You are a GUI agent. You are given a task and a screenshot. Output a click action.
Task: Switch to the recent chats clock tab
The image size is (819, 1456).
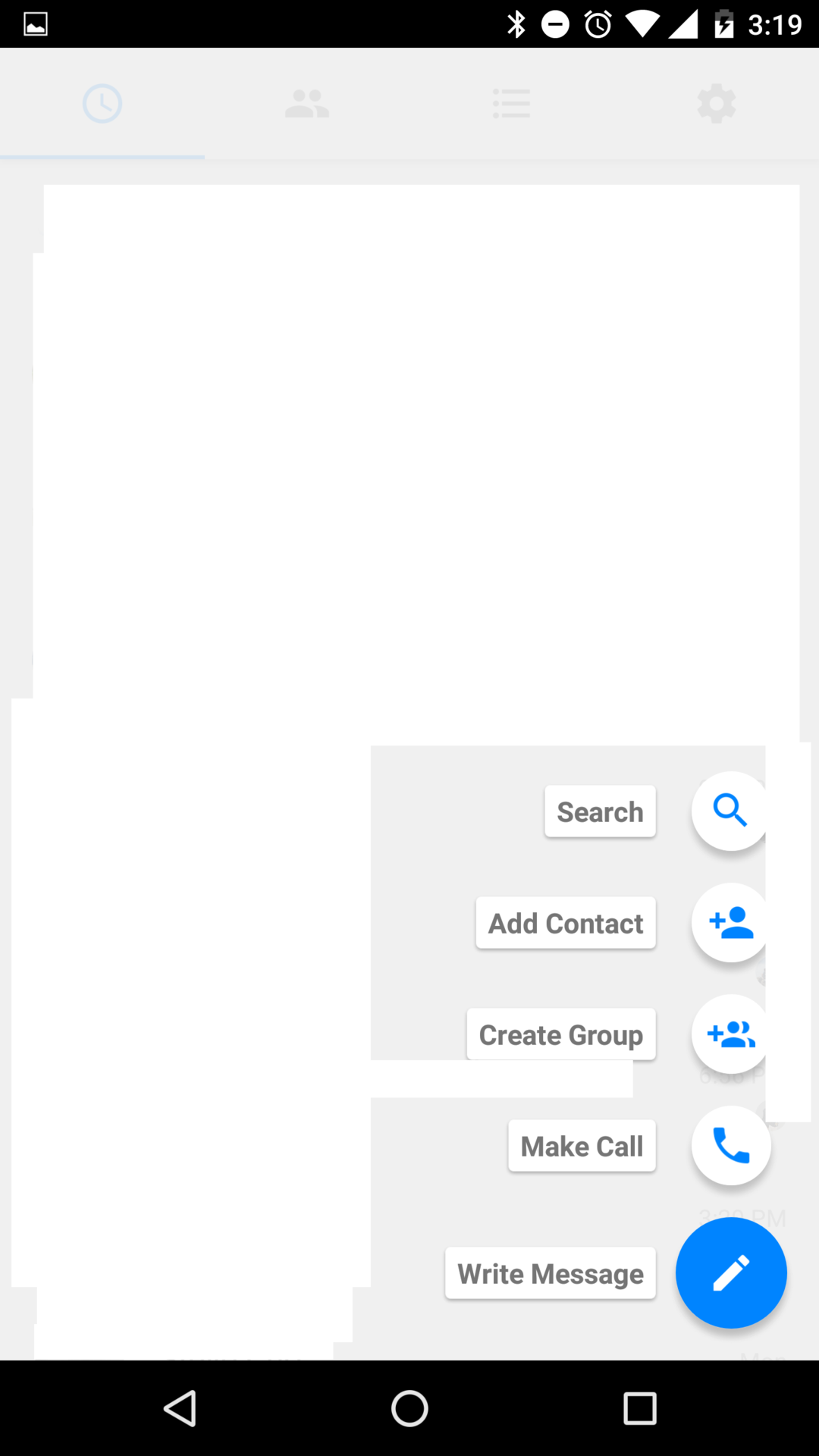[x=102, y=104]
